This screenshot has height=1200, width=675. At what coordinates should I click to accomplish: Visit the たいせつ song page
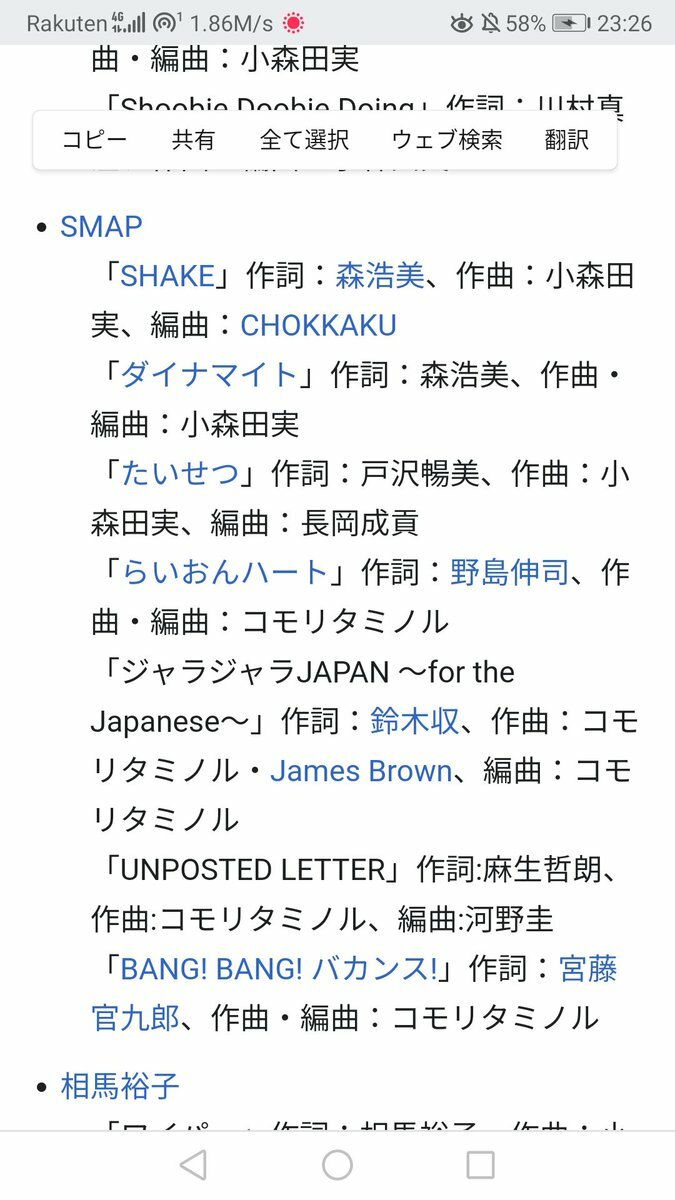point(180,473)
